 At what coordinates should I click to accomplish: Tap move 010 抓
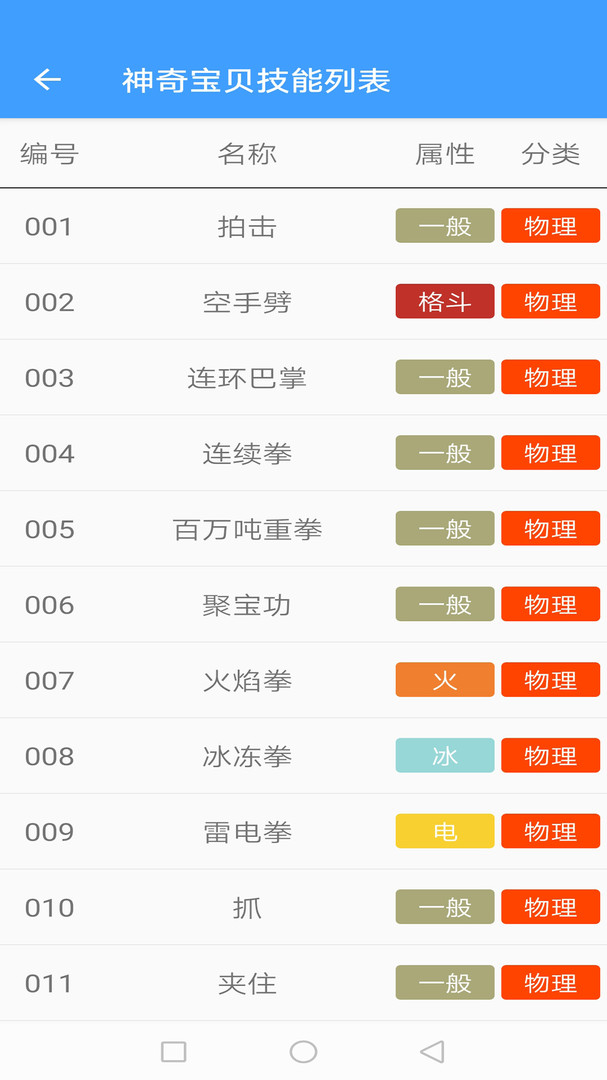(247, 908)
